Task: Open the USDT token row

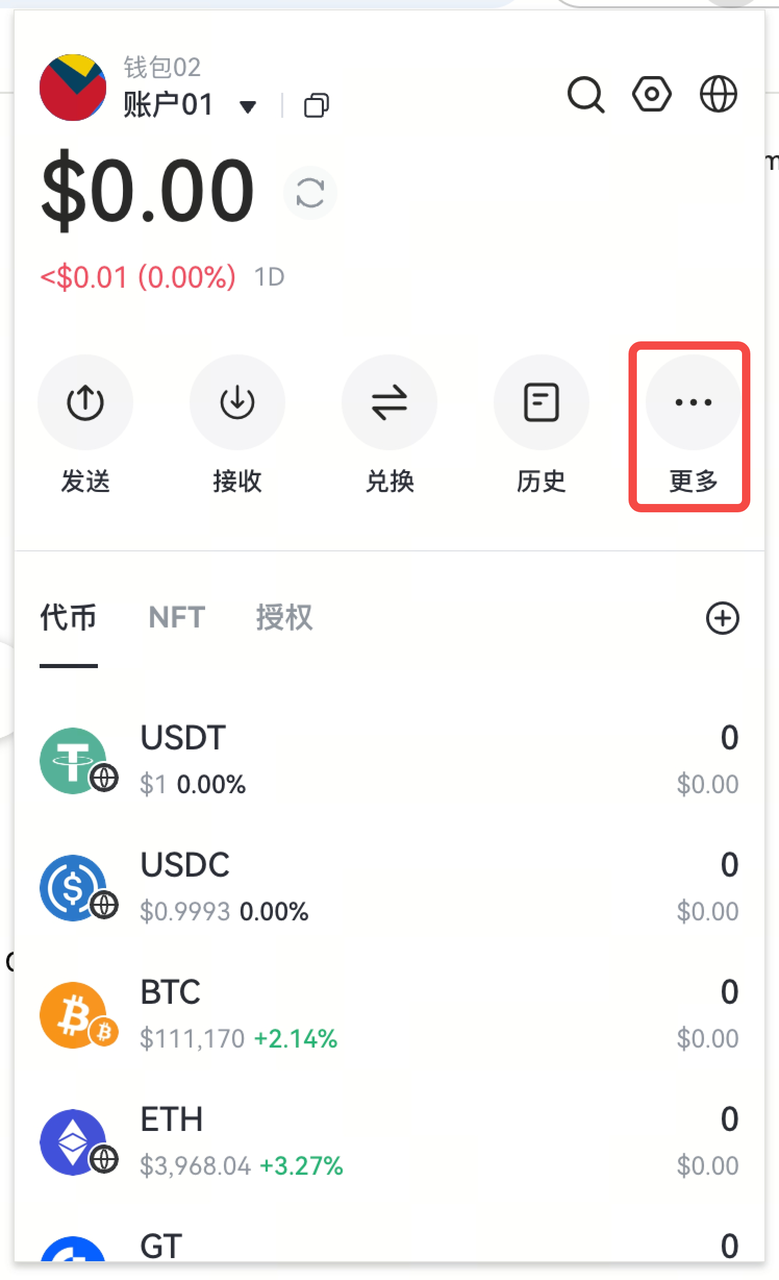Action: [x=389, y=760]
